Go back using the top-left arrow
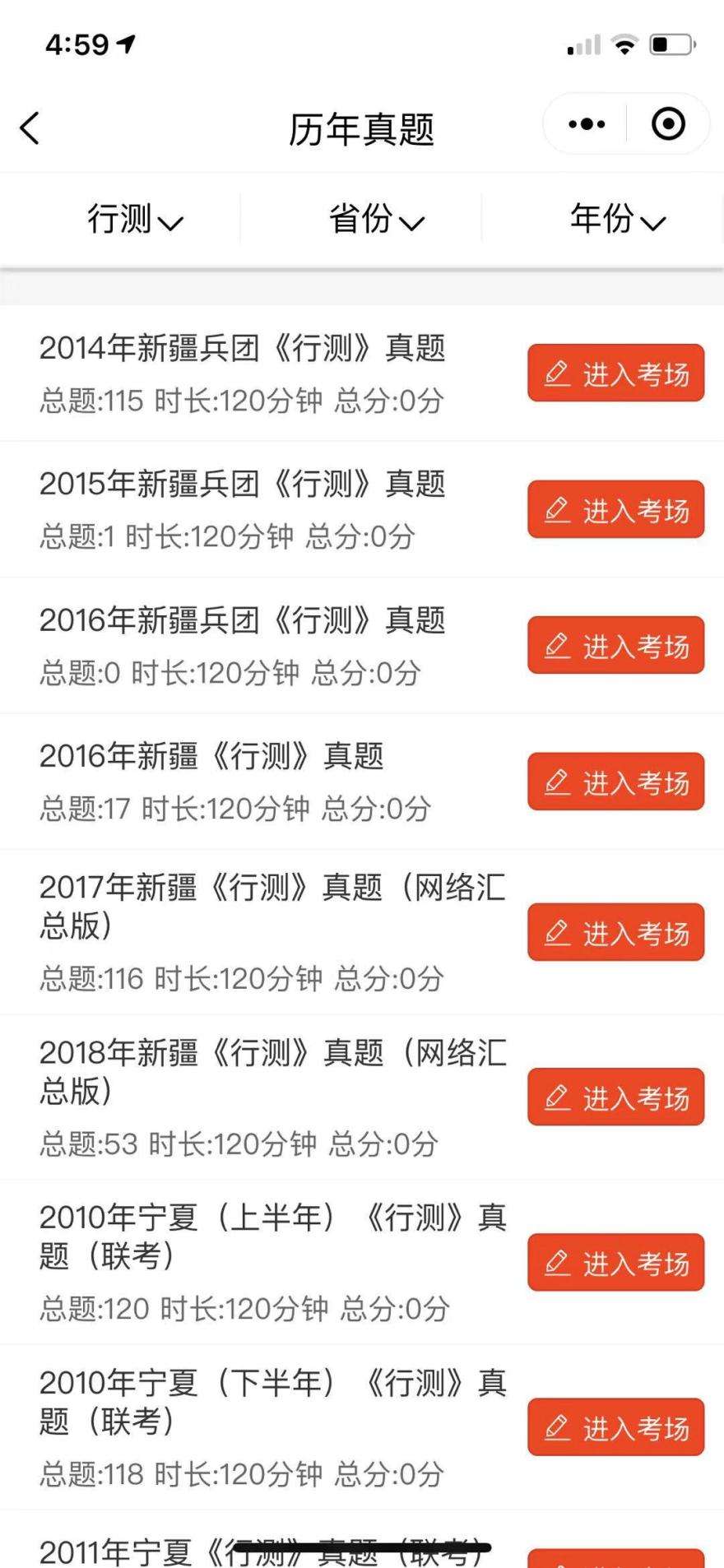Viewport: 724px width, 1568px height. point(30,128)
